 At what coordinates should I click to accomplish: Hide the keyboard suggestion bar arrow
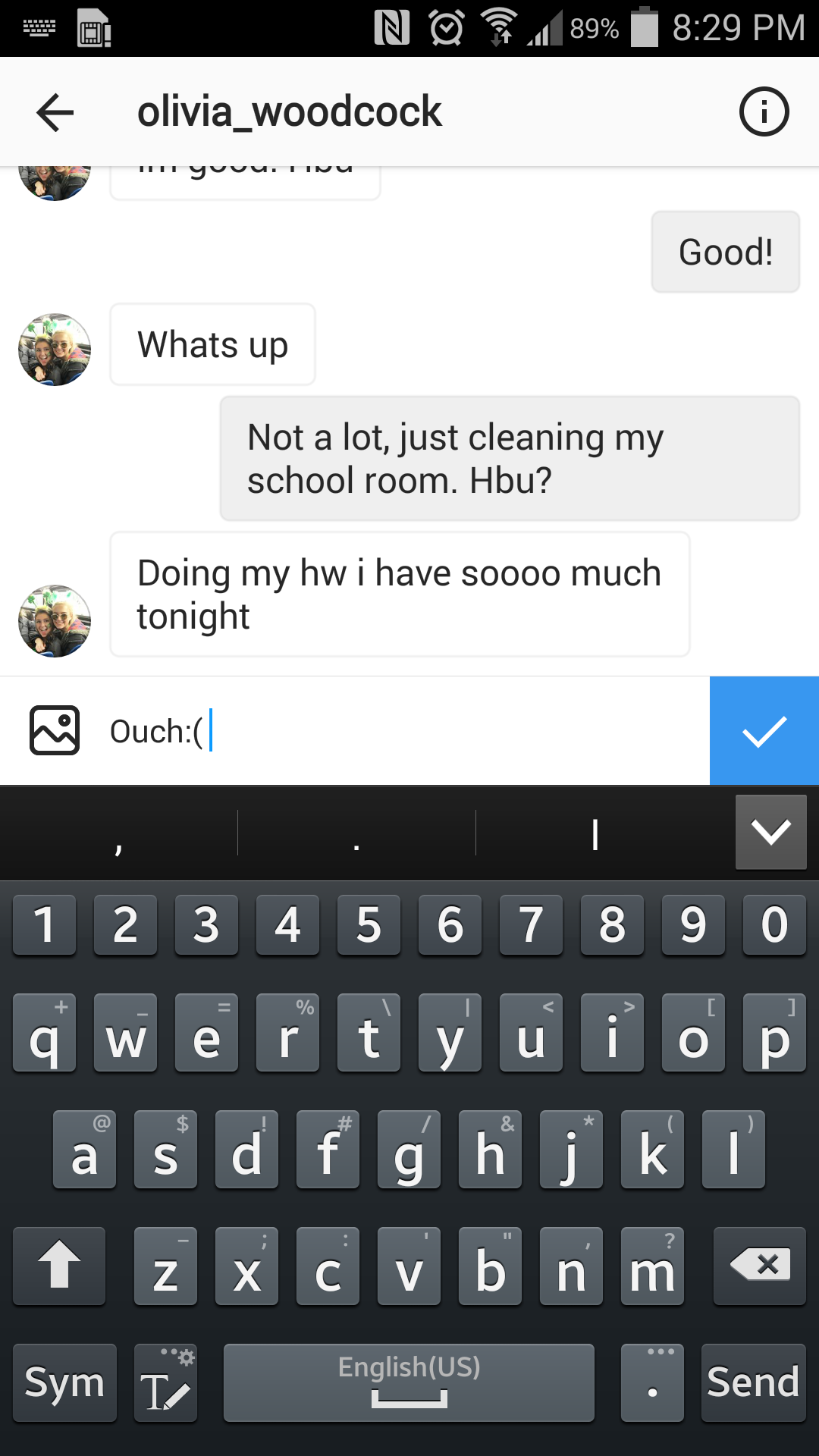point(770,832)
